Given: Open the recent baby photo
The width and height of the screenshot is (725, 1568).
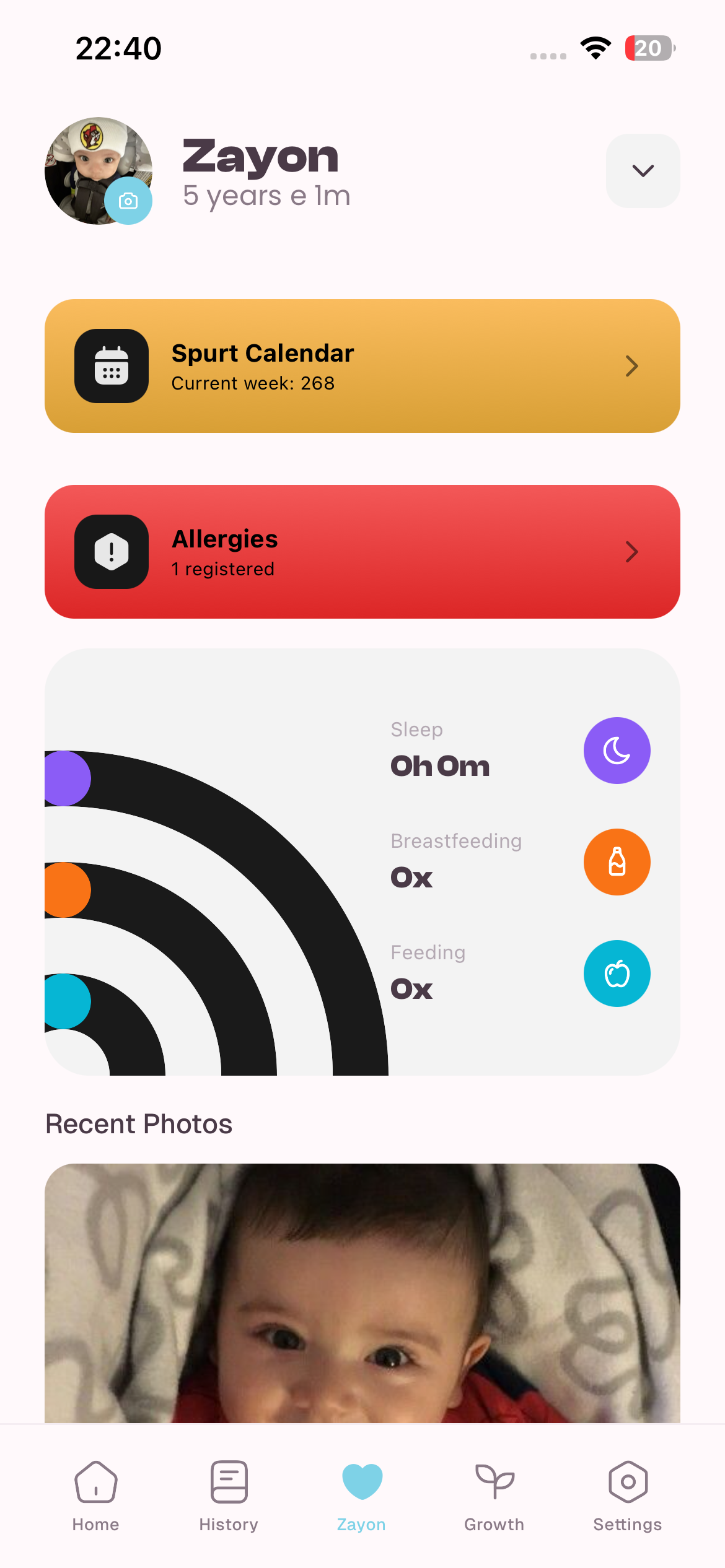Looking at the screenshot, I should pos(362,1293).
